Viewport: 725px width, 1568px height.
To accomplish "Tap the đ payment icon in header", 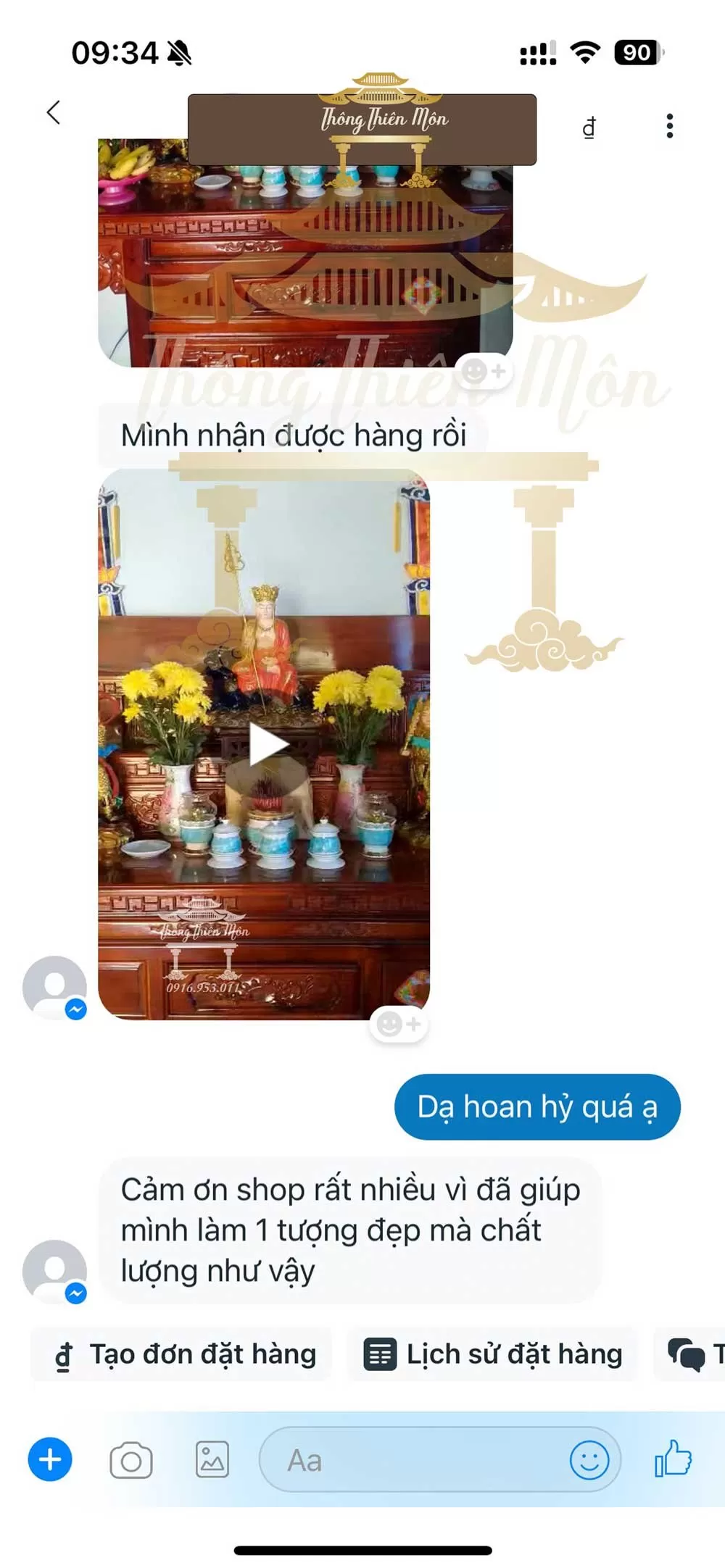I will pos(589,128).
